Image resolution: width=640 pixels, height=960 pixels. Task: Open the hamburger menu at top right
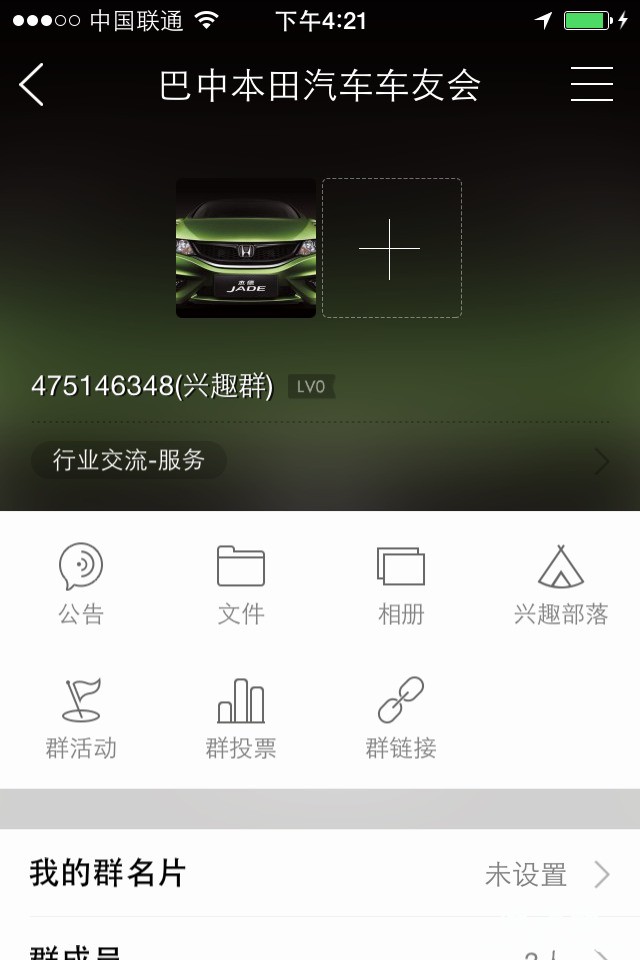click(x=591, y=85)
